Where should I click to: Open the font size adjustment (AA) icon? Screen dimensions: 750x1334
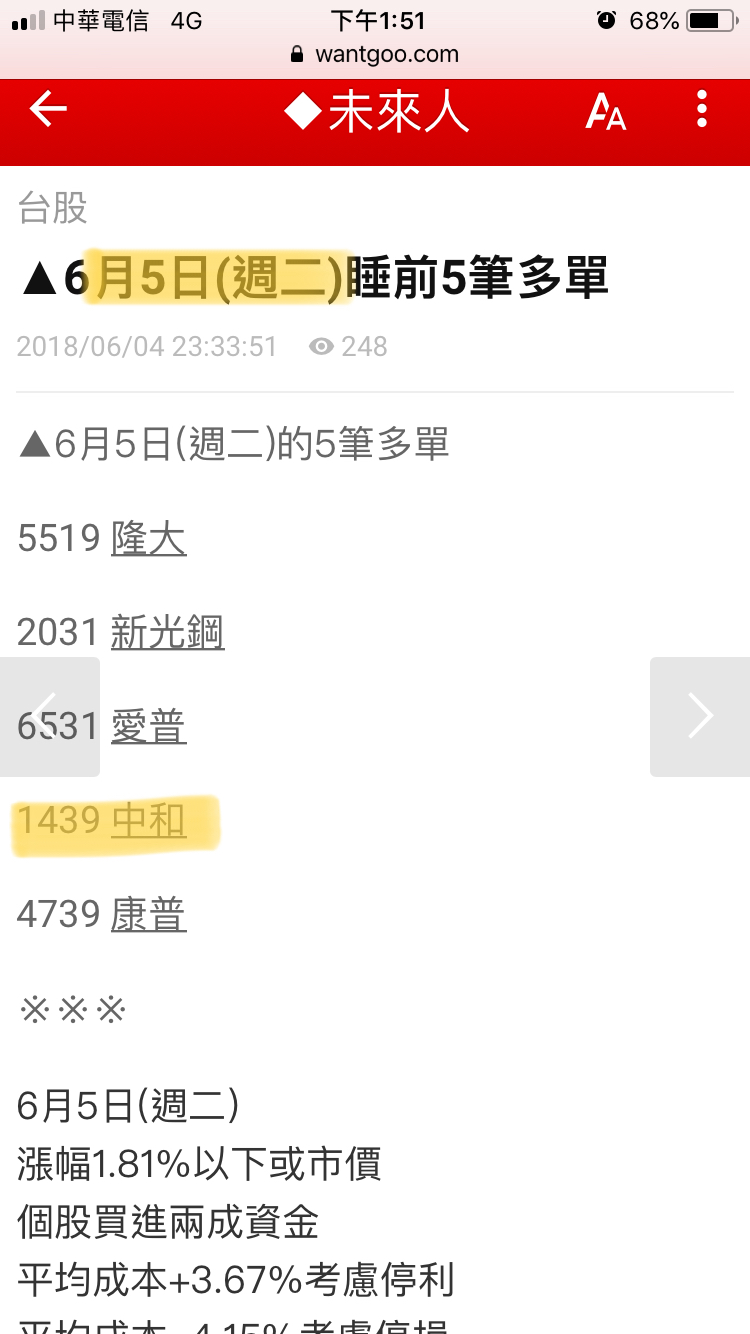(605, 112)
